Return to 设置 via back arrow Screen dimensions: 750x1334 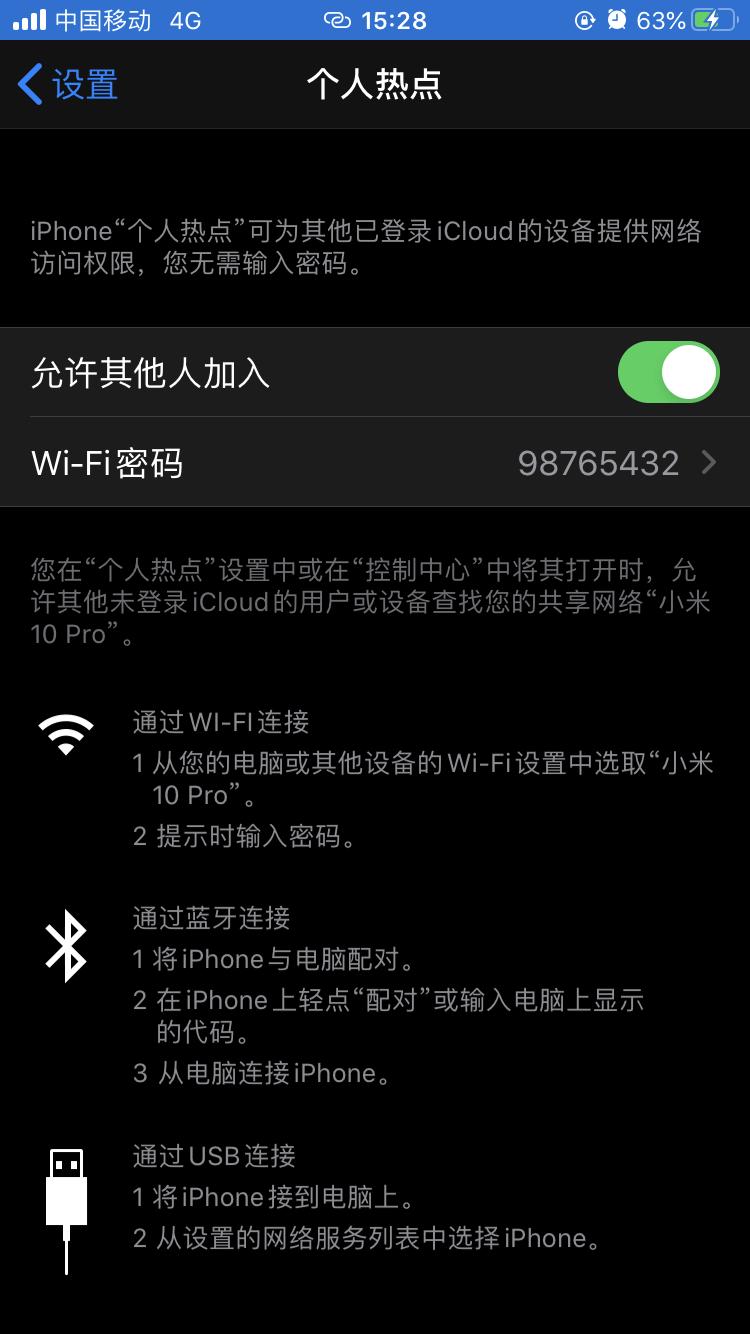[30, 84]
